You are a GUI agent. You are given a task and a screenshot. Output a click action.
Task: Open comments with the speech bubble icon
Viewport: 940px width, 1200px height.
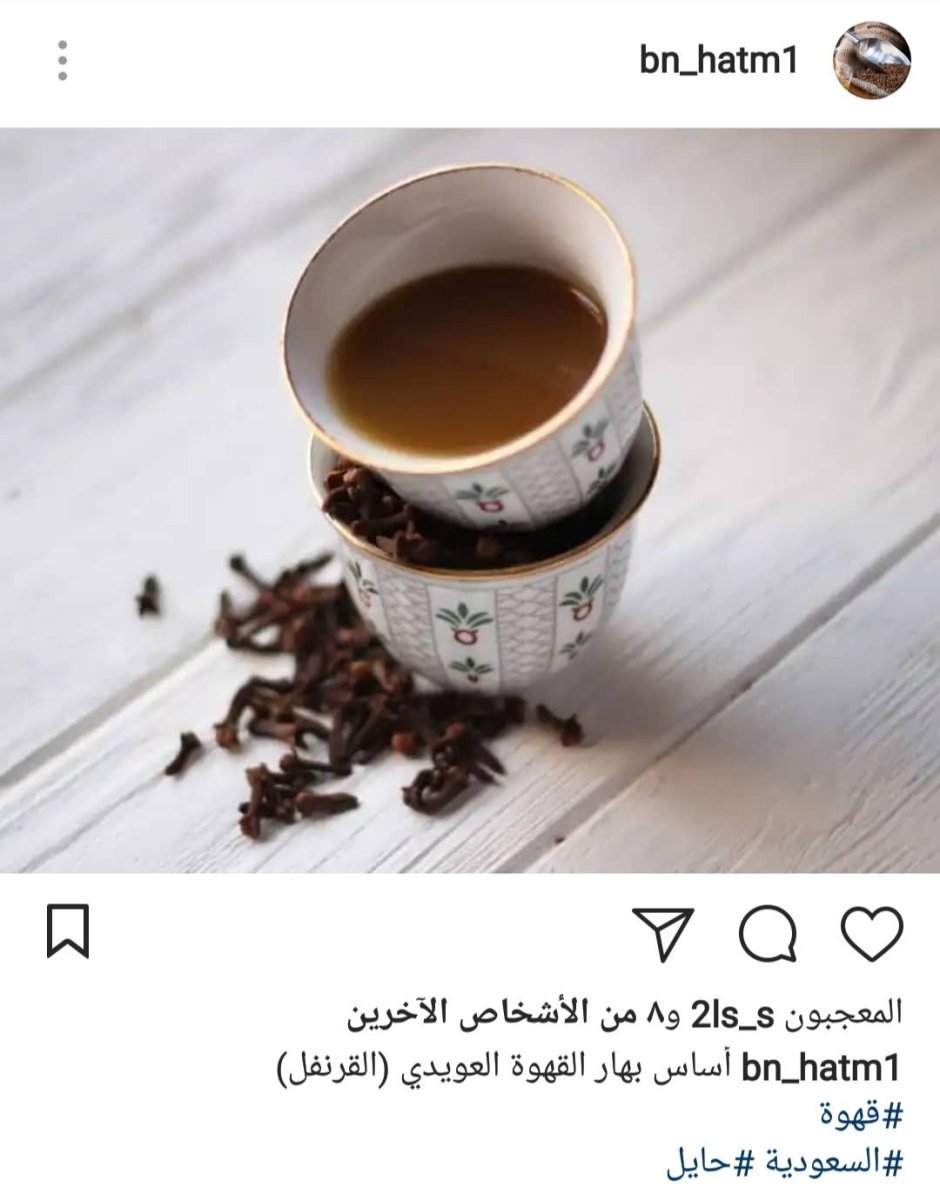click(x=768, y=934)
